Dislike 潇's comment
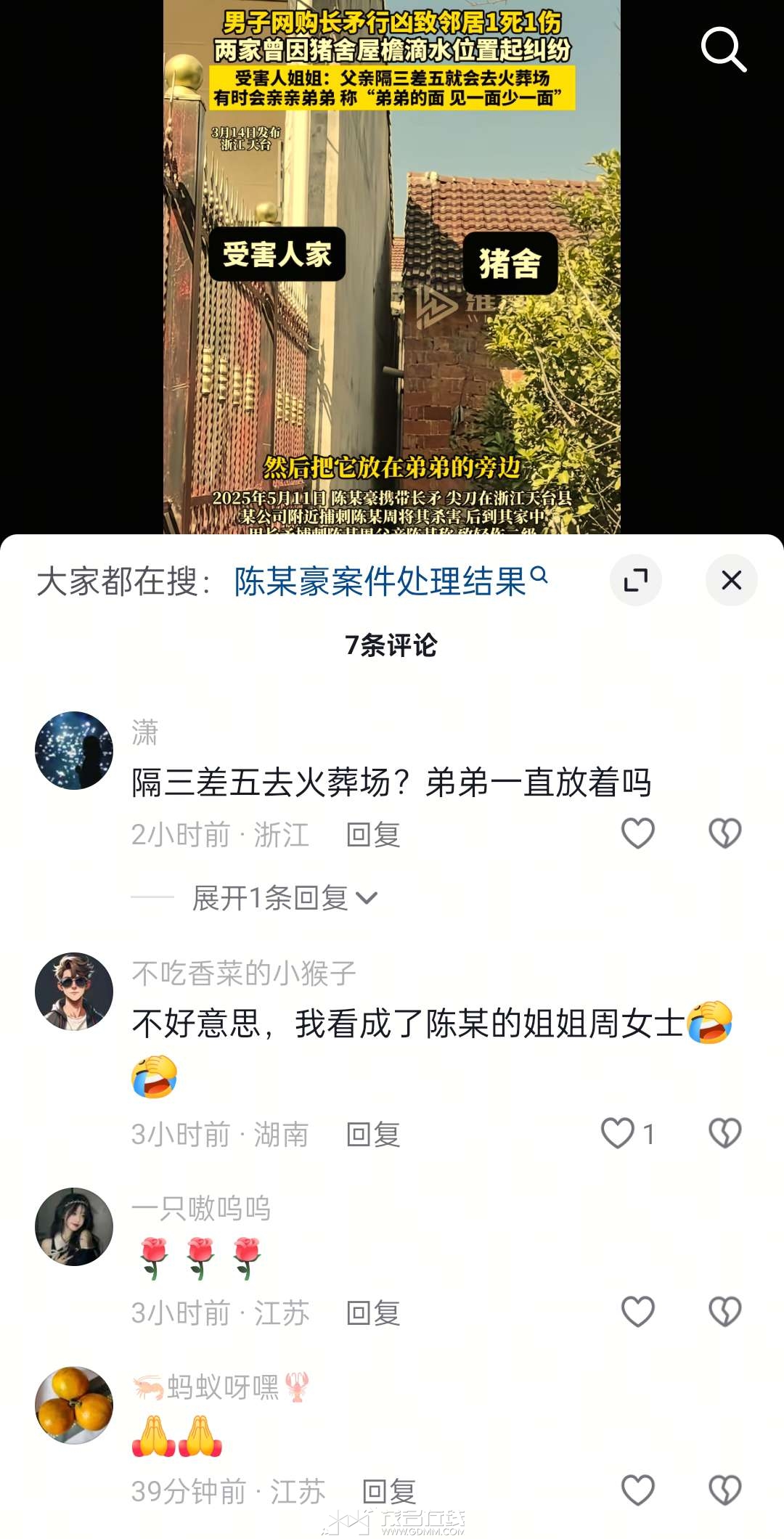 [x=724, y=833]
